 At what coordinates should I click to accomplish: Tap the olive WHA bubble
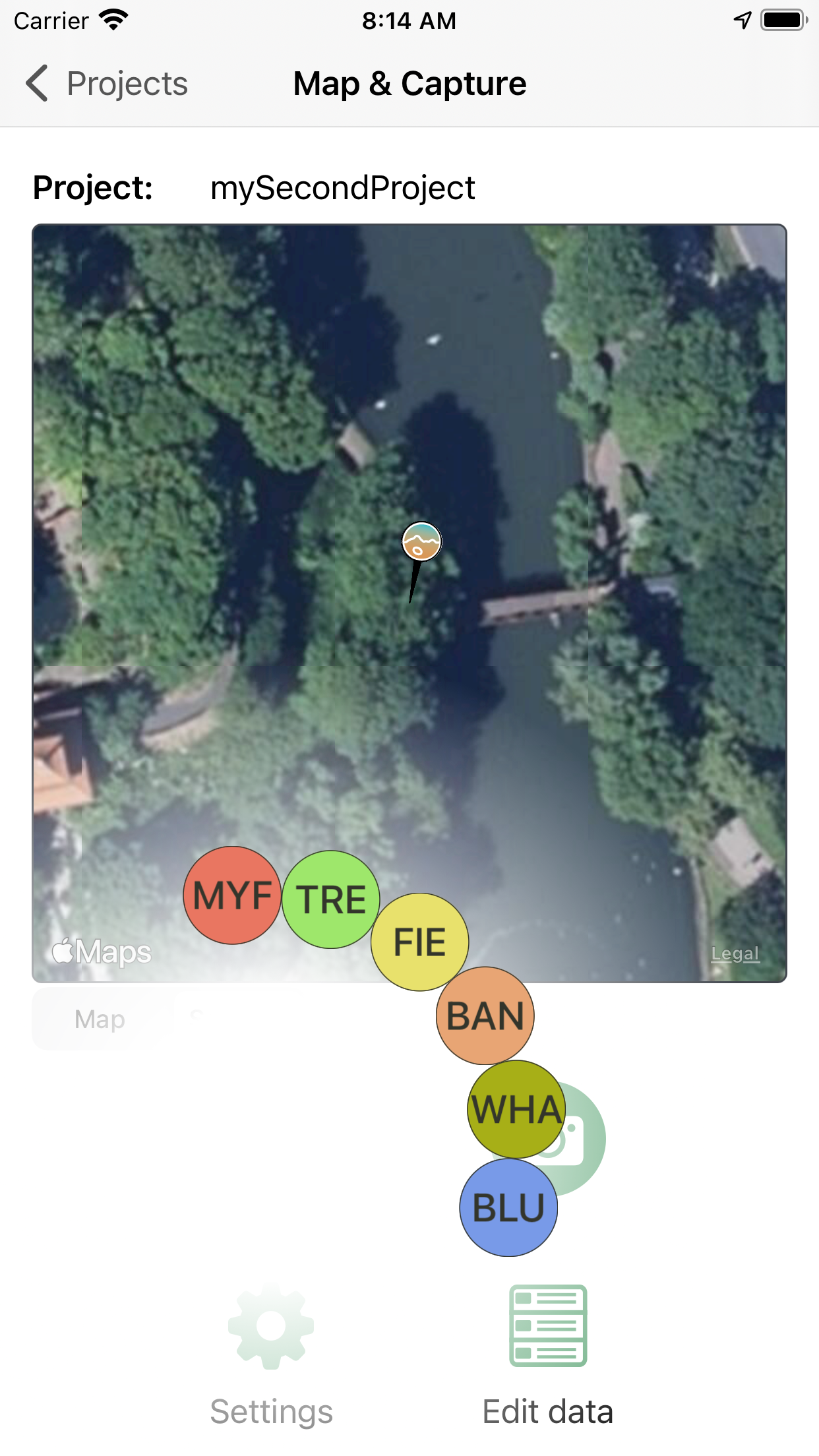coord(516,1109)
